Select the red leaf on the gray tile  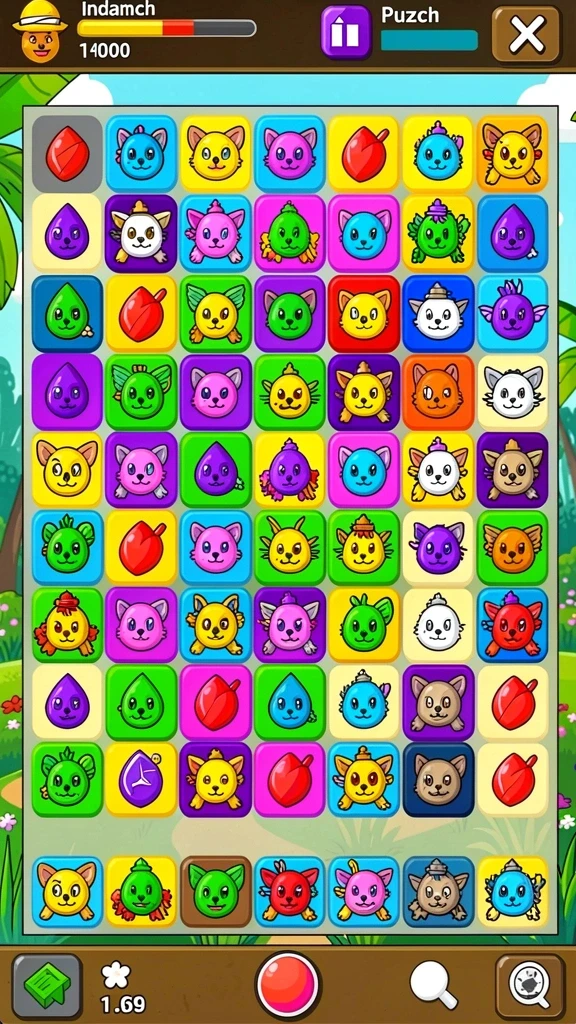tap(67, 153)
